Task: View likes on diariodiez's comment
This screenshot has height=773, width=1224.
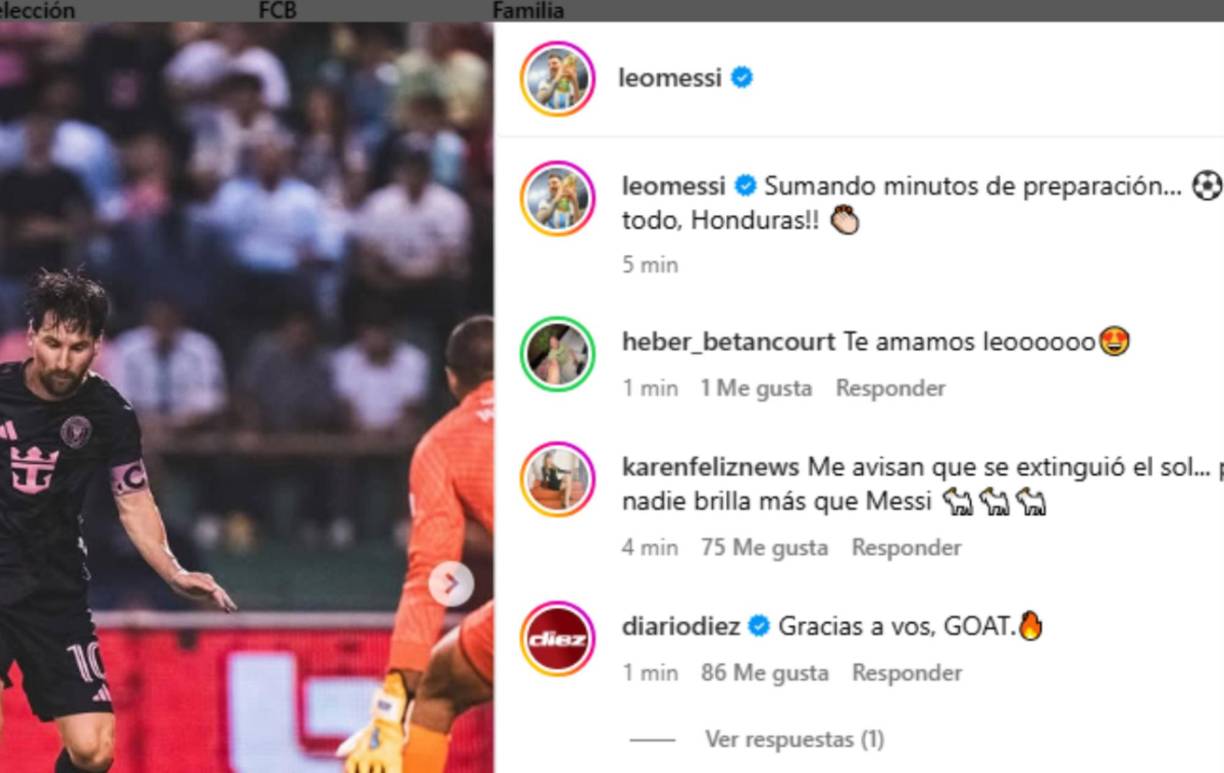Action: (x=765, y=673)
